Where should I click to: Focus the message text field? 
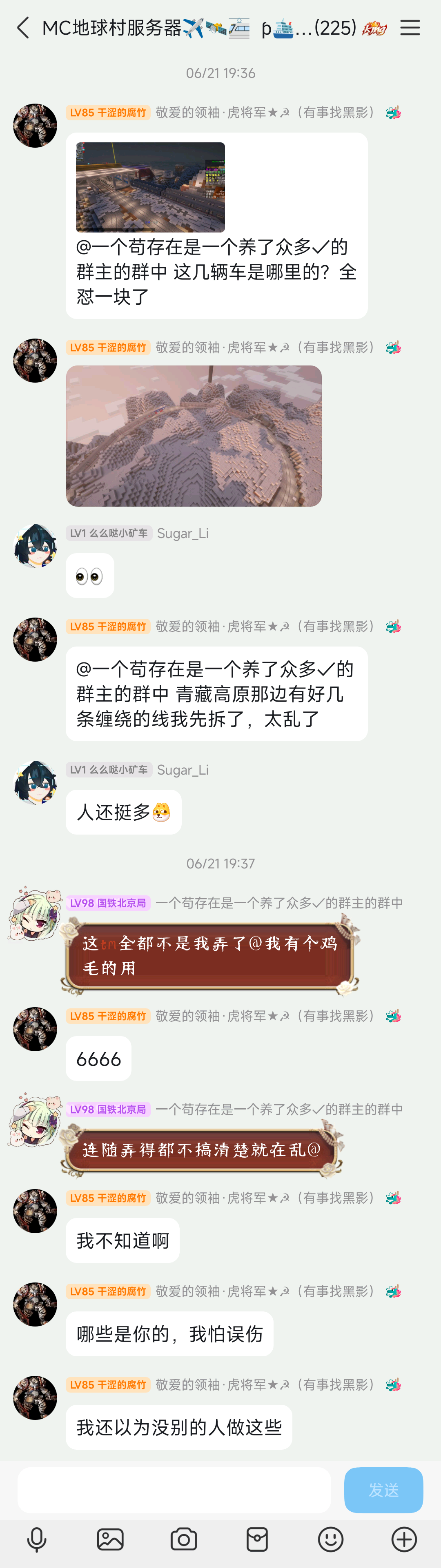tap(174, 1490)
